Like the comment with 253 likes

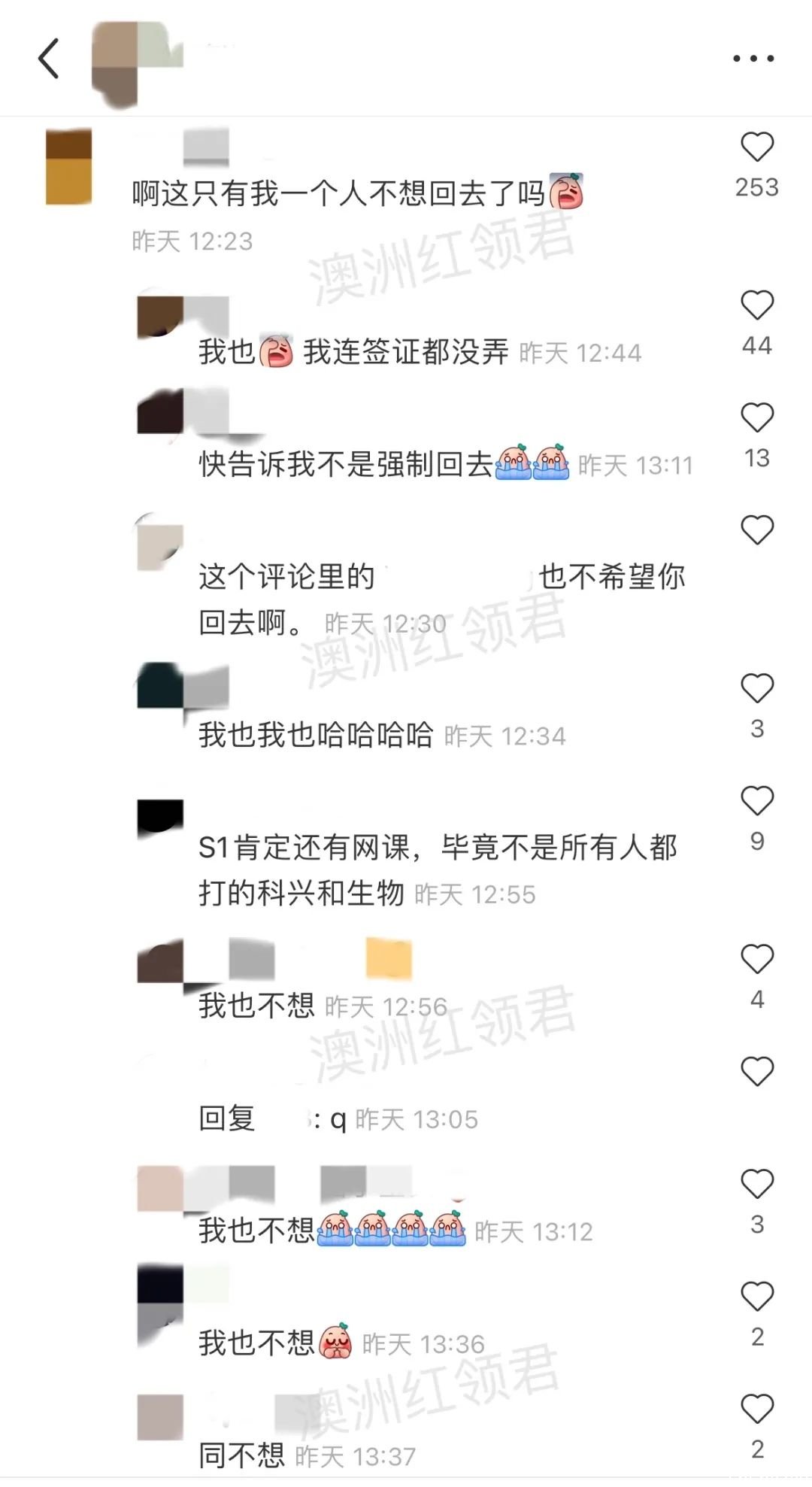(756, 147)
